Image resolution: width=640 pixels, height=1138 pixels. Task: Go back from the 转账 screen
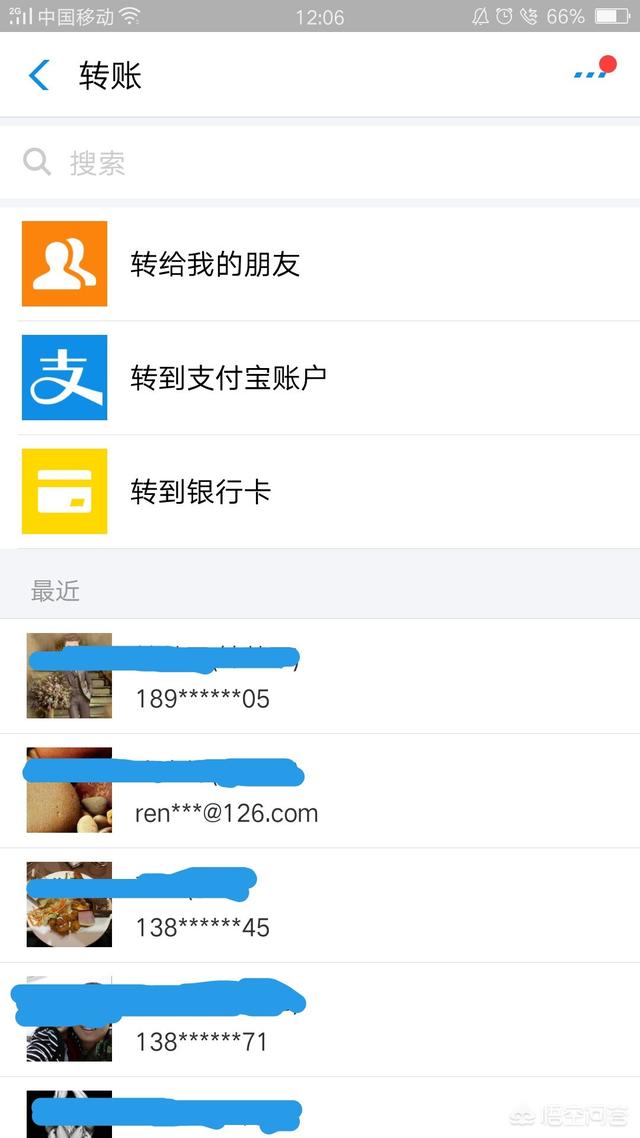pos(39,75)
